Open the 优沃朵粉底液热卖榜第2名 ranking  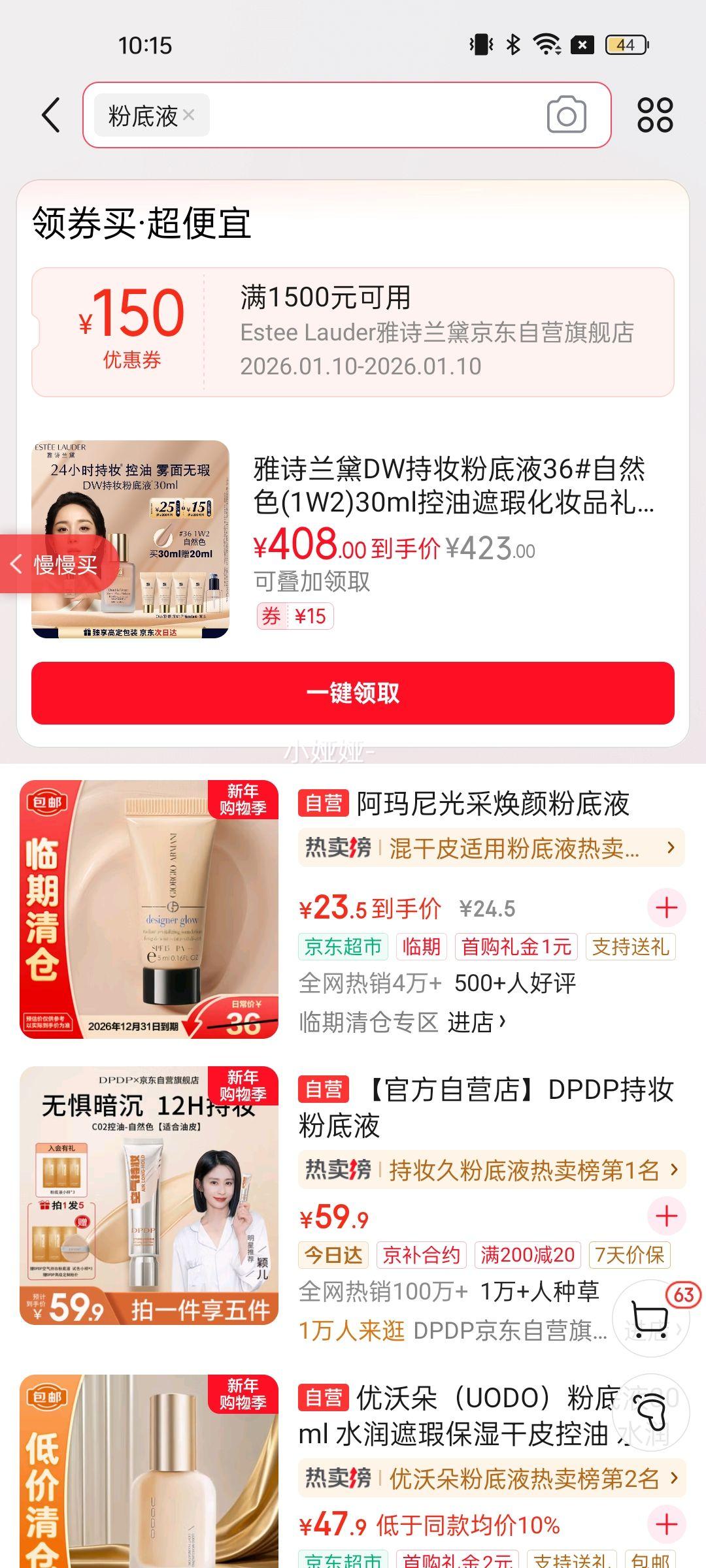coord(492,1478)
